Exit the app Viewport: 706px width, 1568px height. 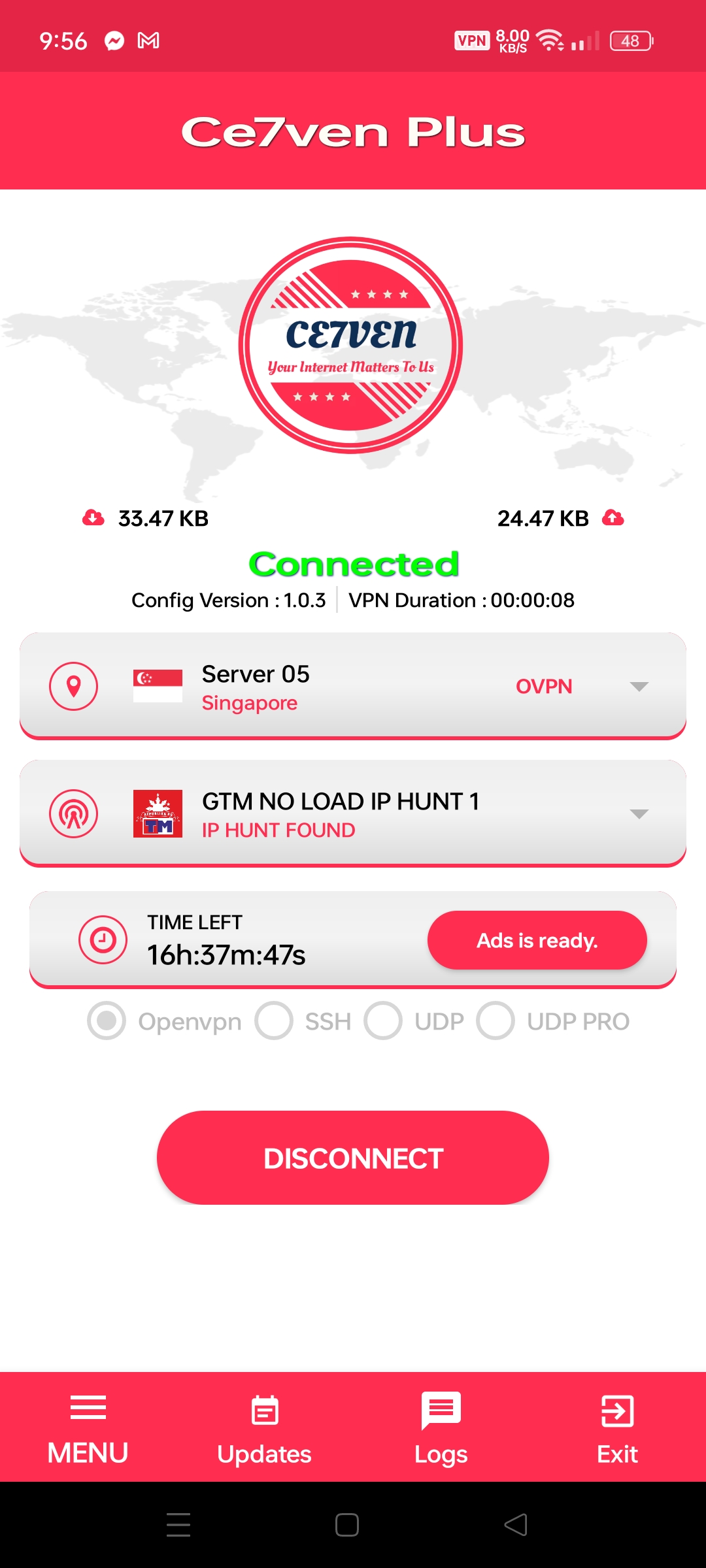[x=617, y=1428]
